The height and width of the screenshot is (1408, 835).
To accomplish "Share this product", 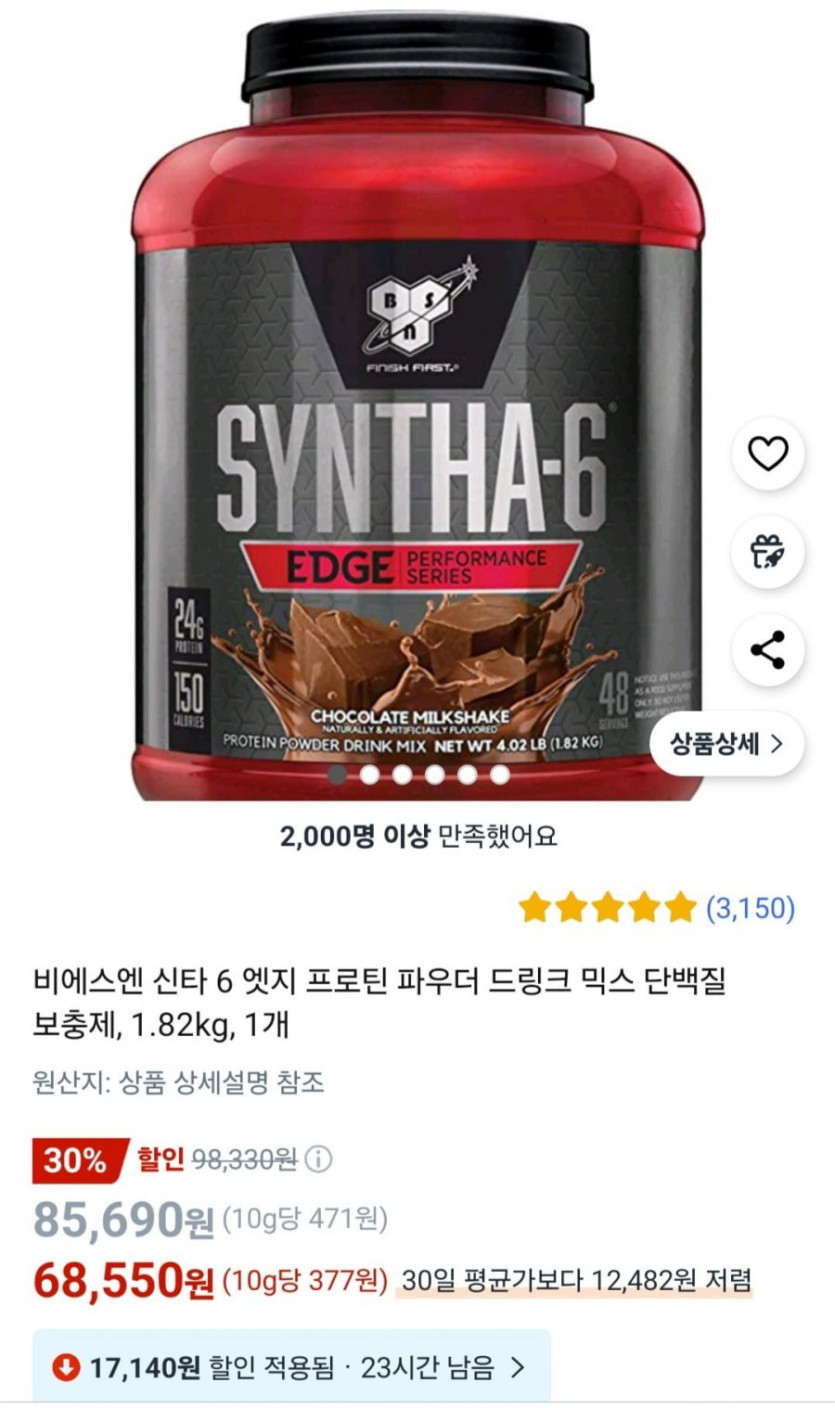I will point(768,651).
